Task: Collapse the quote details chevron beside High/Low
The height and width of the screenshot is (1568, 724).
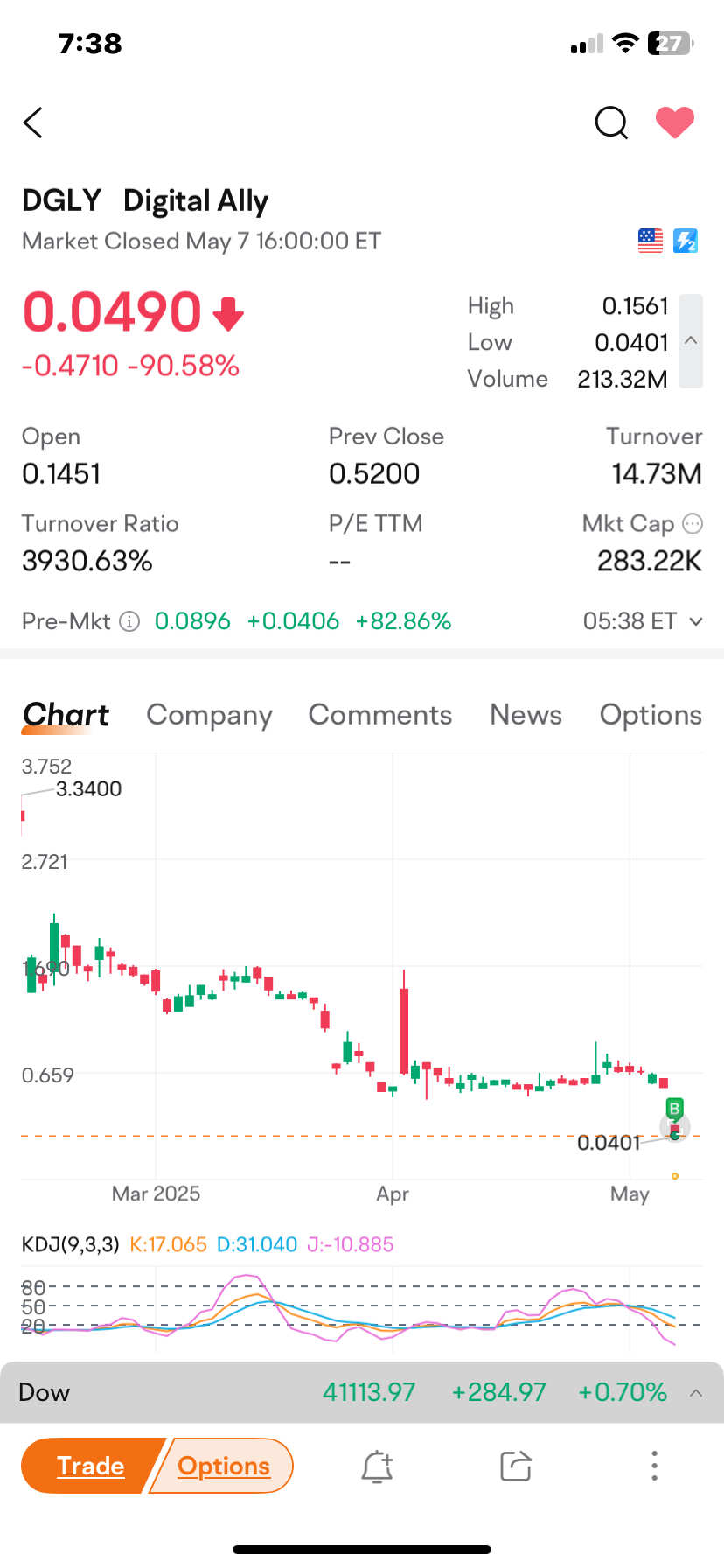Action: click(691, 340)
